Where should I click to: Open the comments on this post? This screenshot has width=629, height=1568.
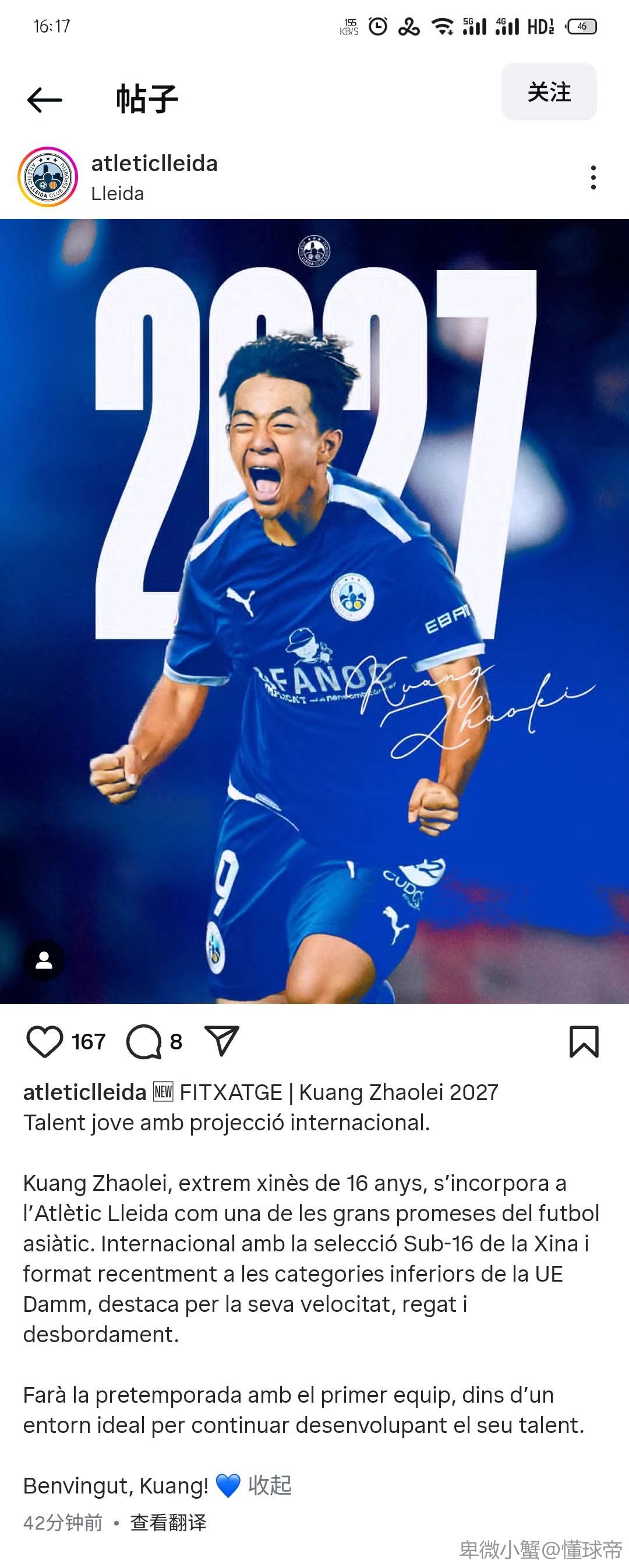coord(144,1041)
